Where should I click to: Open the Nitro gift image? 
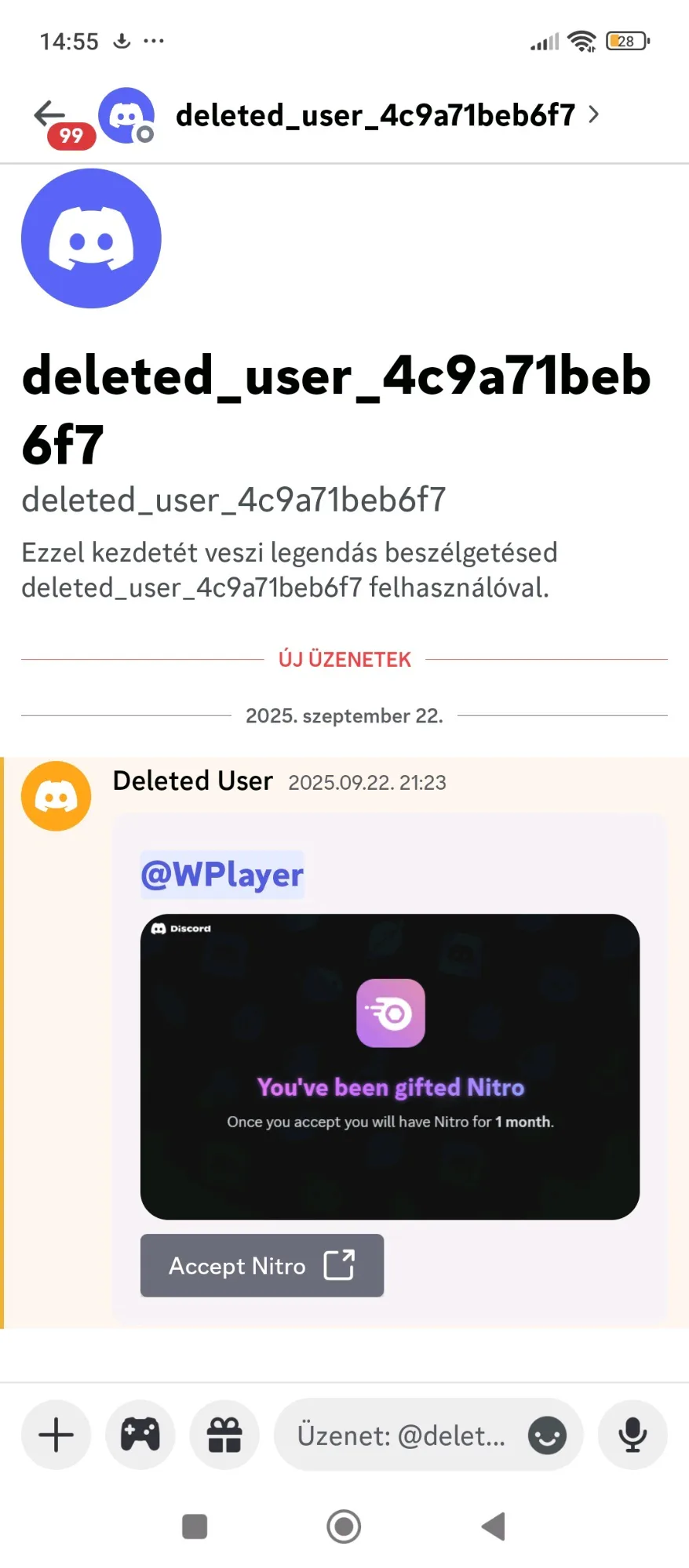(389, 1066)
